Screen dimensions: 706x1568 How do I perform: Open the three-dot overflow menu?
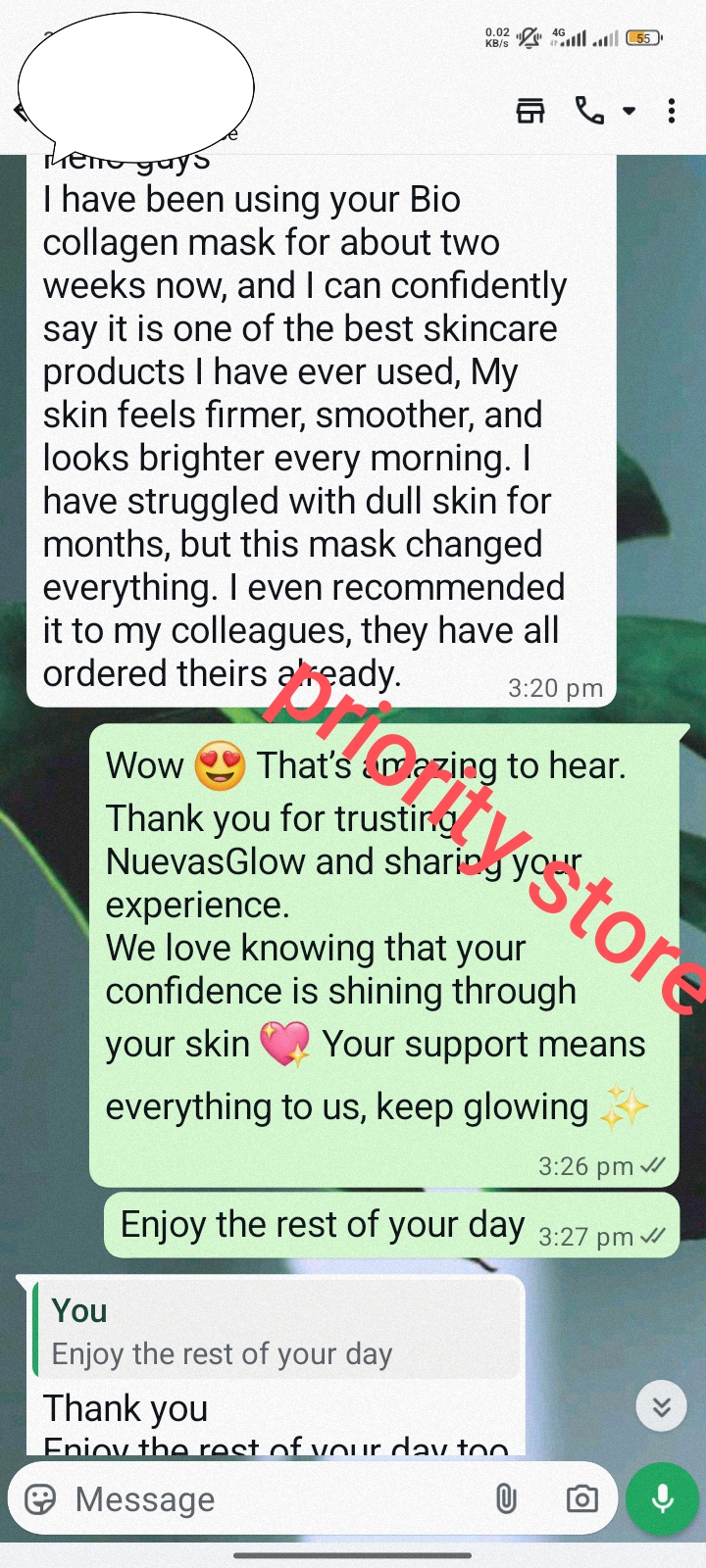[x=672, y=111]
